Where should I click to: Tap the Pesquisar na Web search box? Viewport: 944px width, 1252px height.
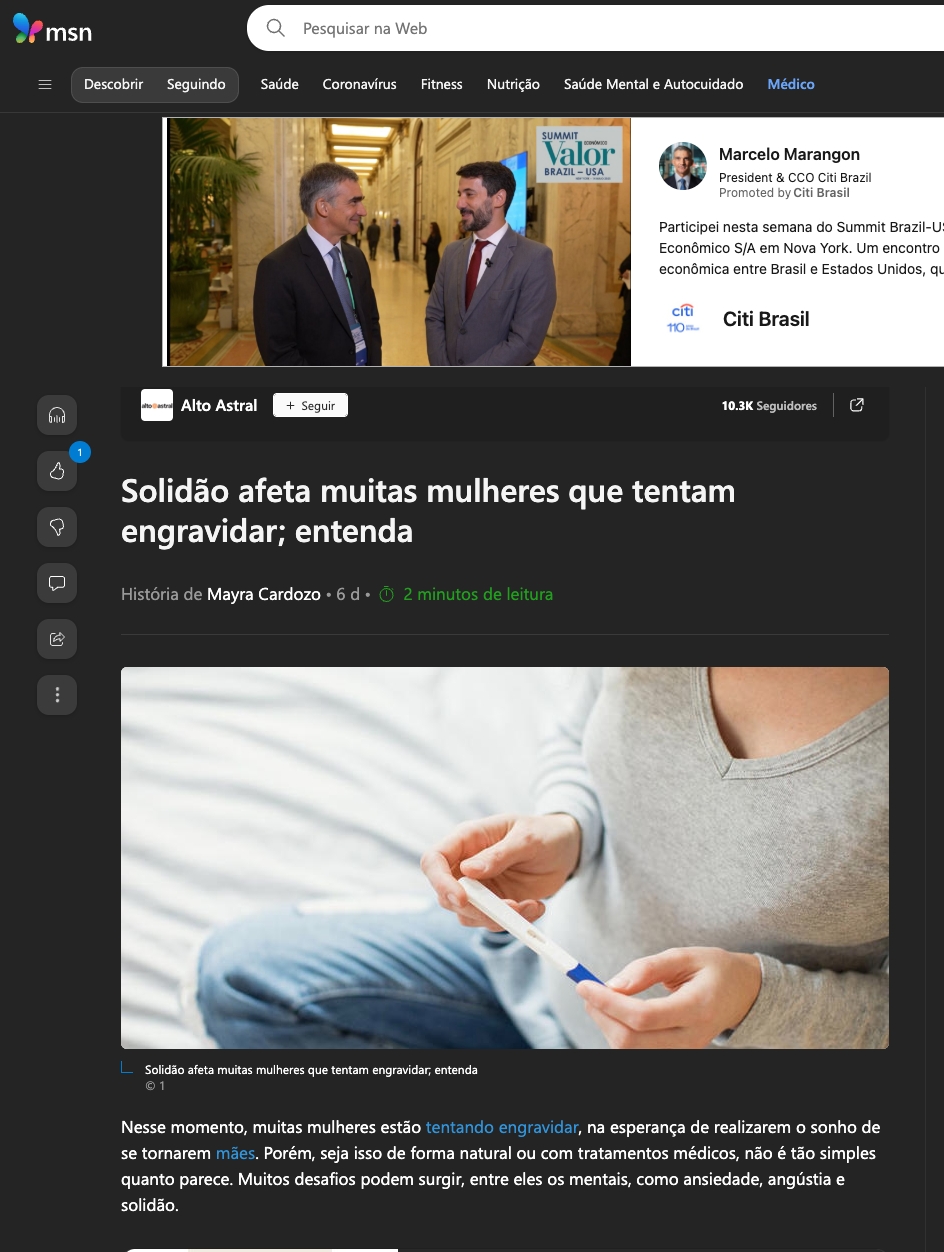[x=600, y=29]
